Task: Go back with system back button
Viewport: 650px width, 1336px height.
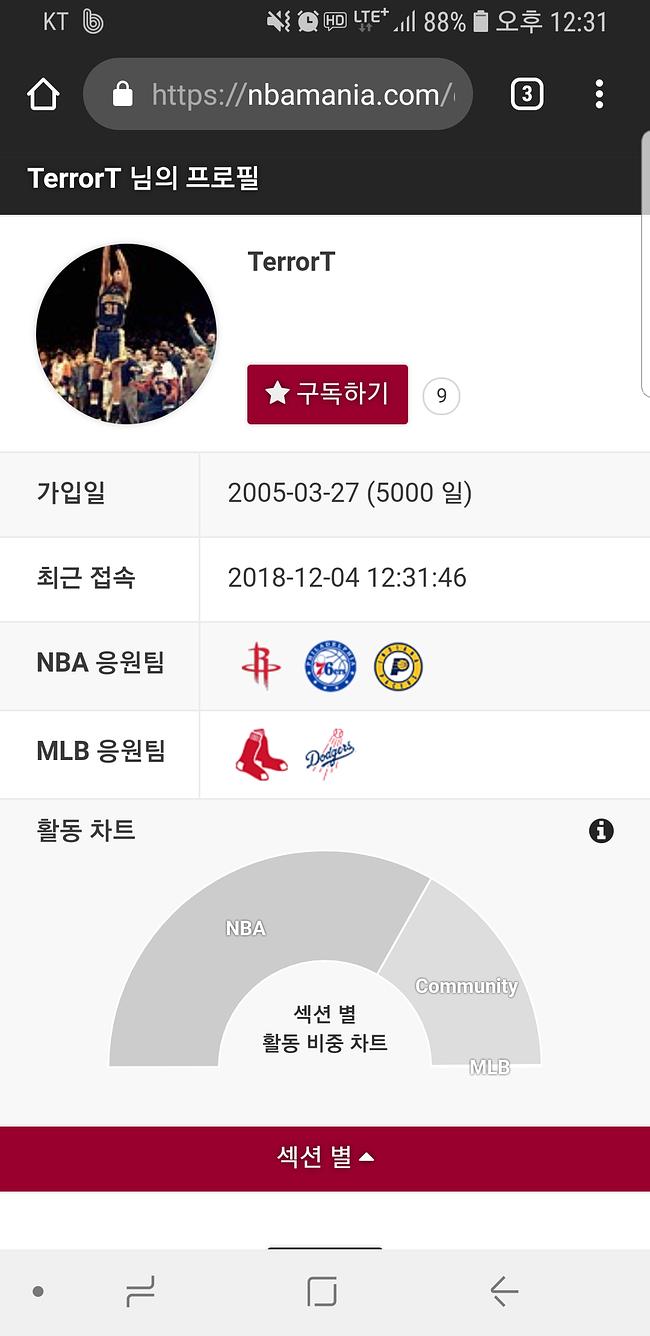Action: [504, 1292]
